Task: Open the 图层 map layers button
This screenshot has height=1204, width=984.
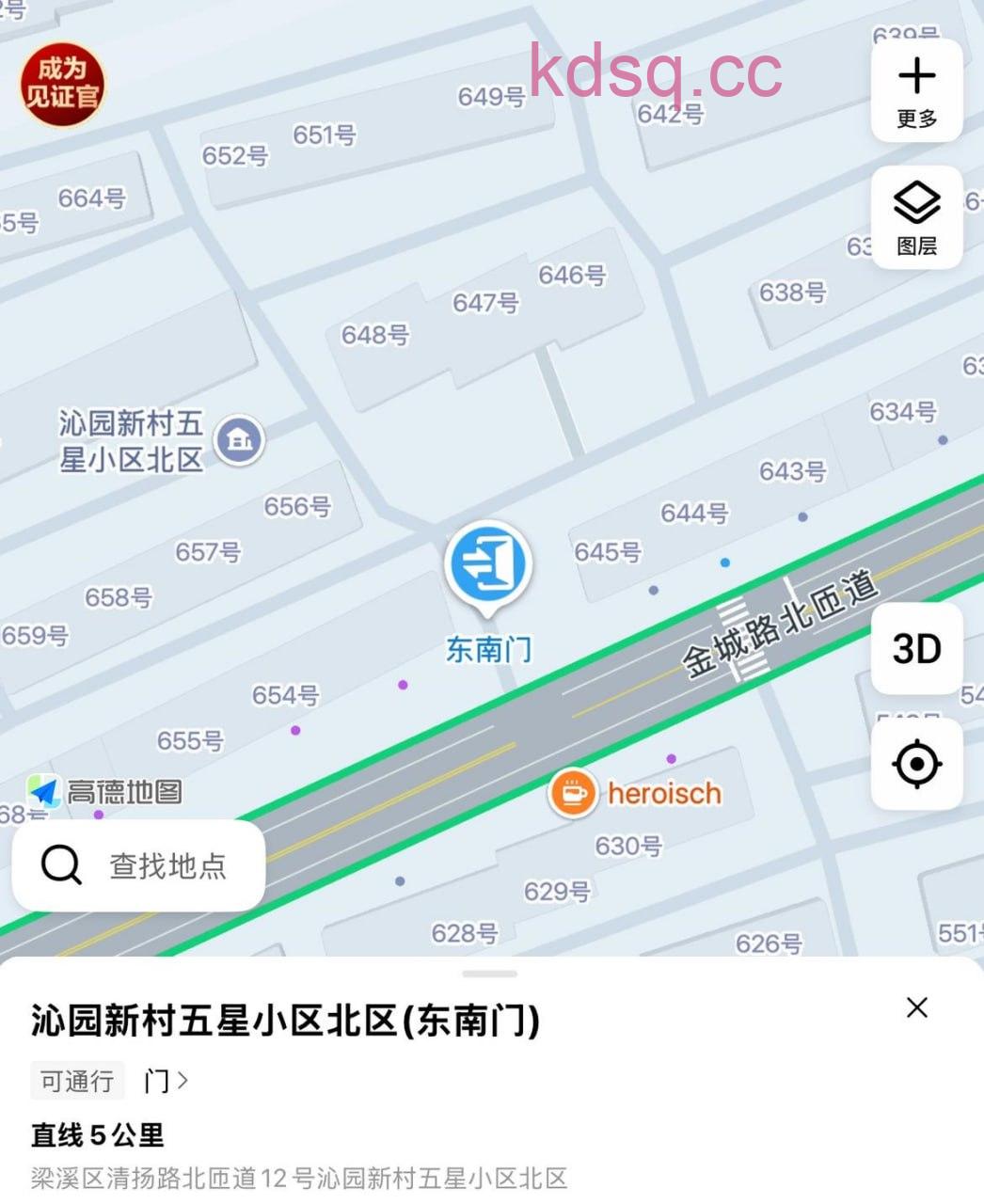Action: tap(916, 217)
